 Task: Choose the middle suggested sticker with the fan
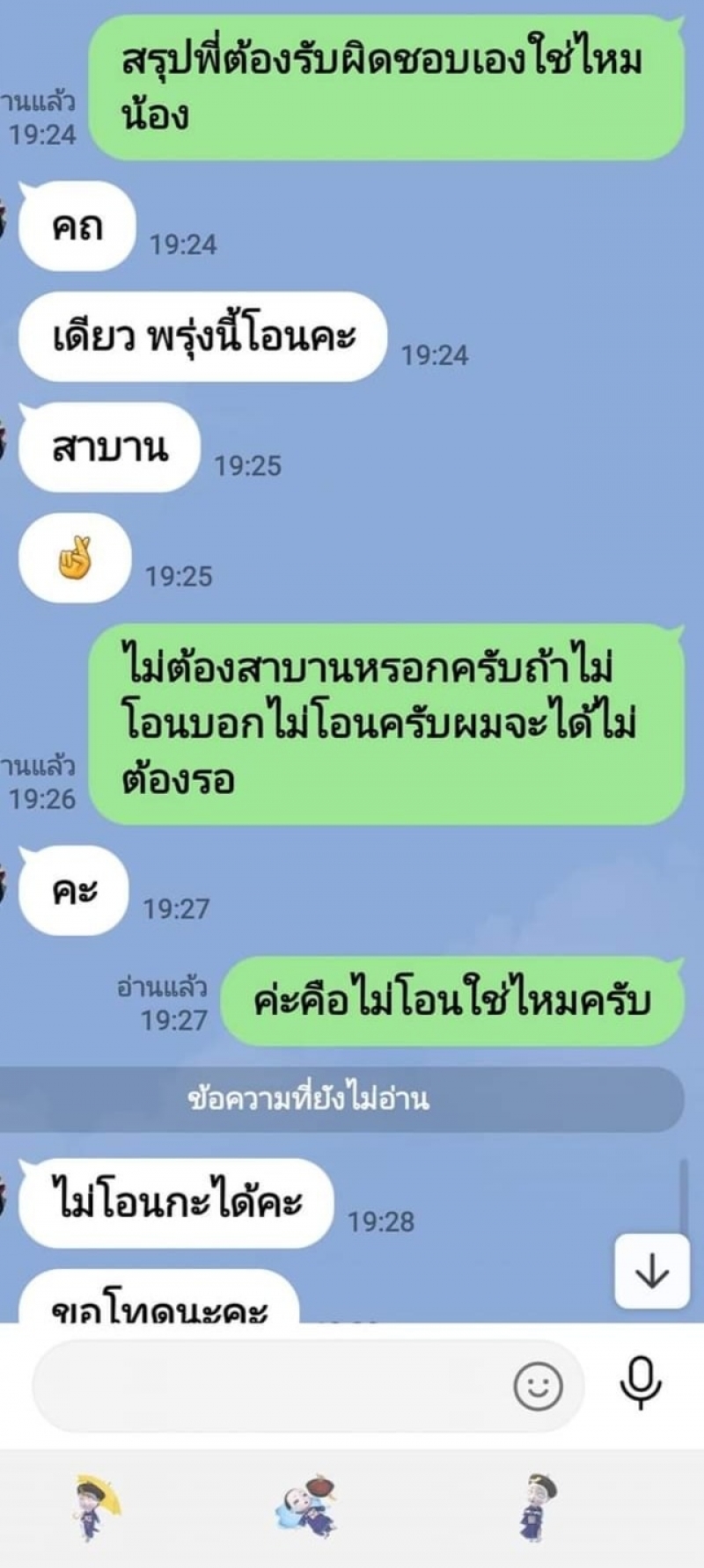[307, 1506]
